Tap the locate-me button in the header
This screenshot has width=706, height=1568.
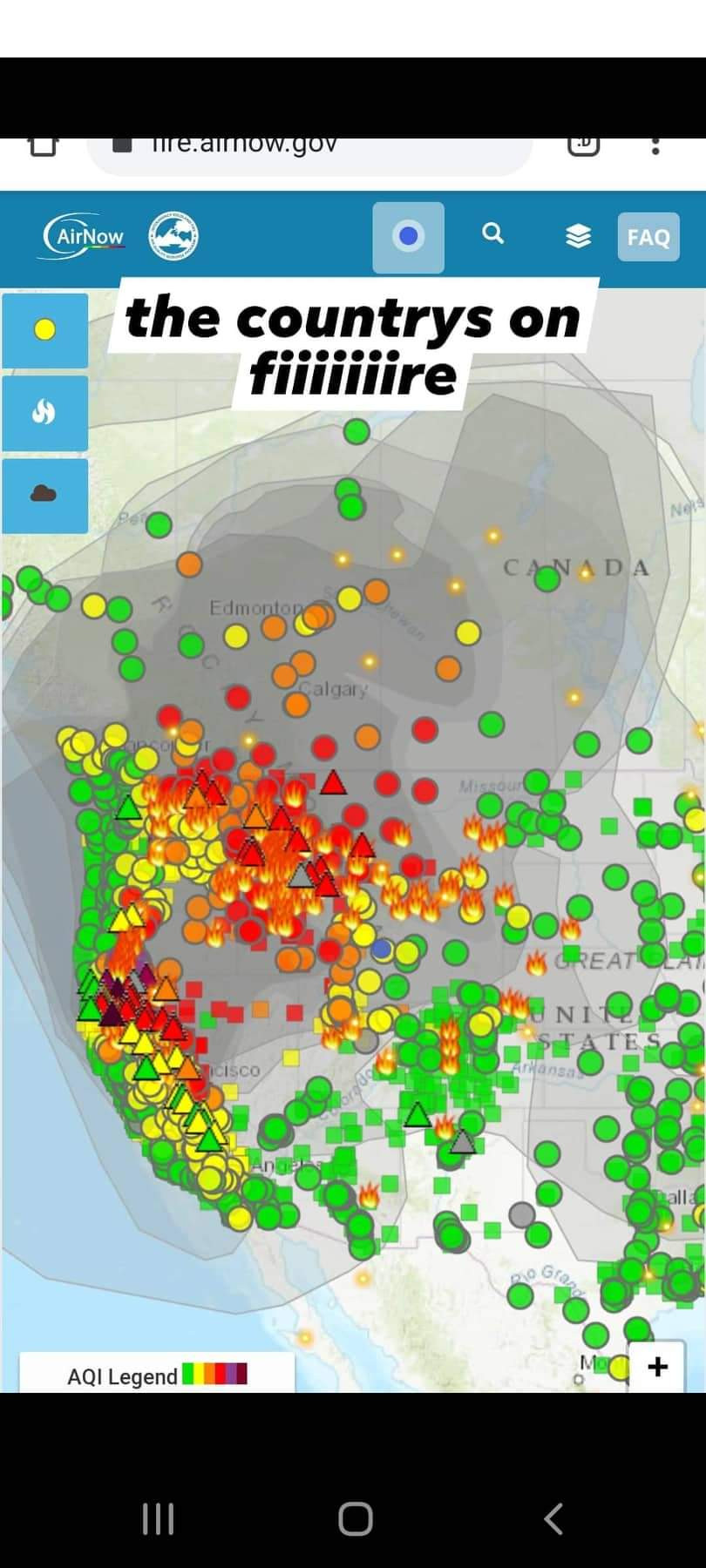pyautogui.click(x=408, y=237)
